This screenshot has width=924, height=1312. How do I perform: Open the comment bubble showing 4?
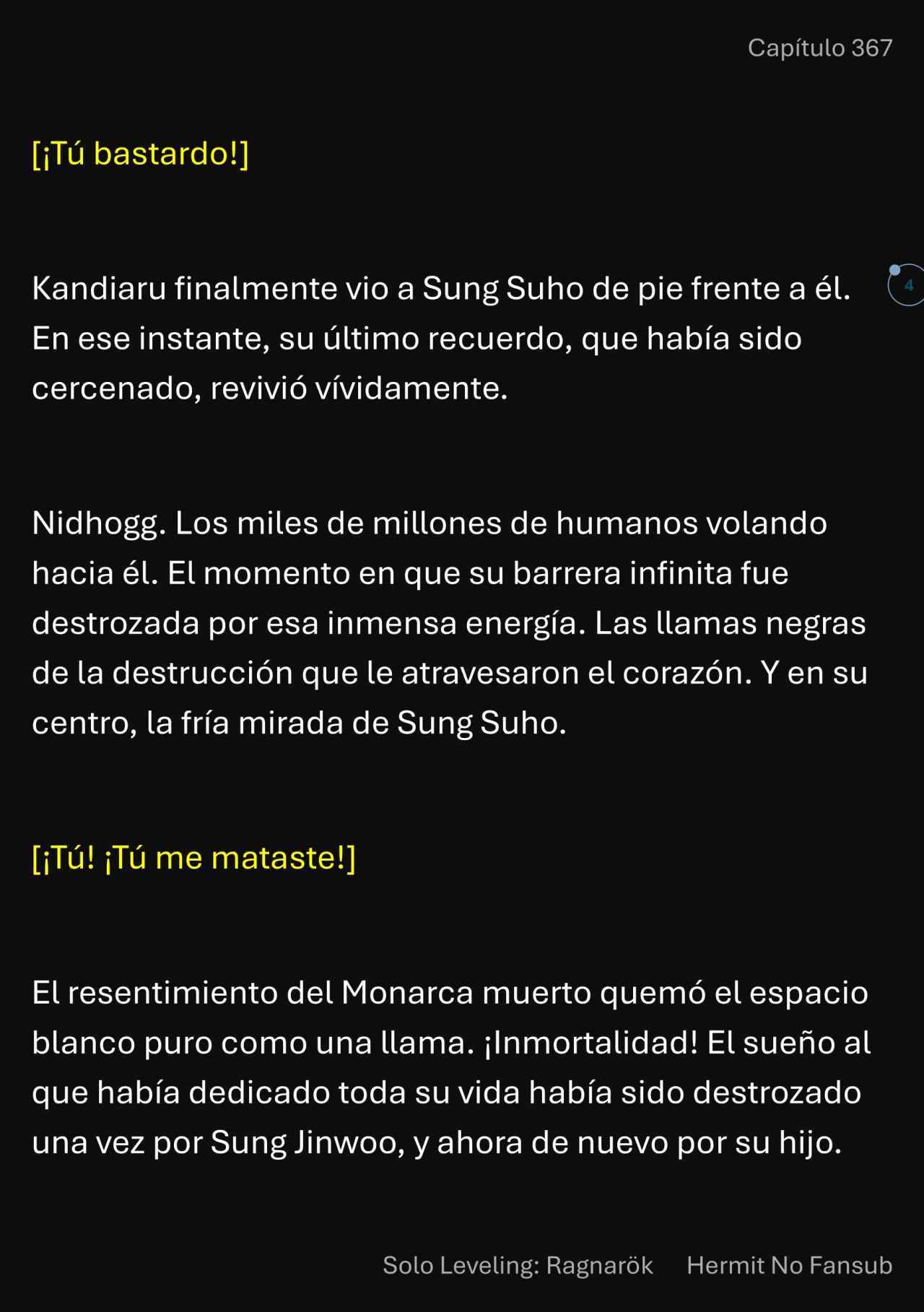[x=907, y=285]
